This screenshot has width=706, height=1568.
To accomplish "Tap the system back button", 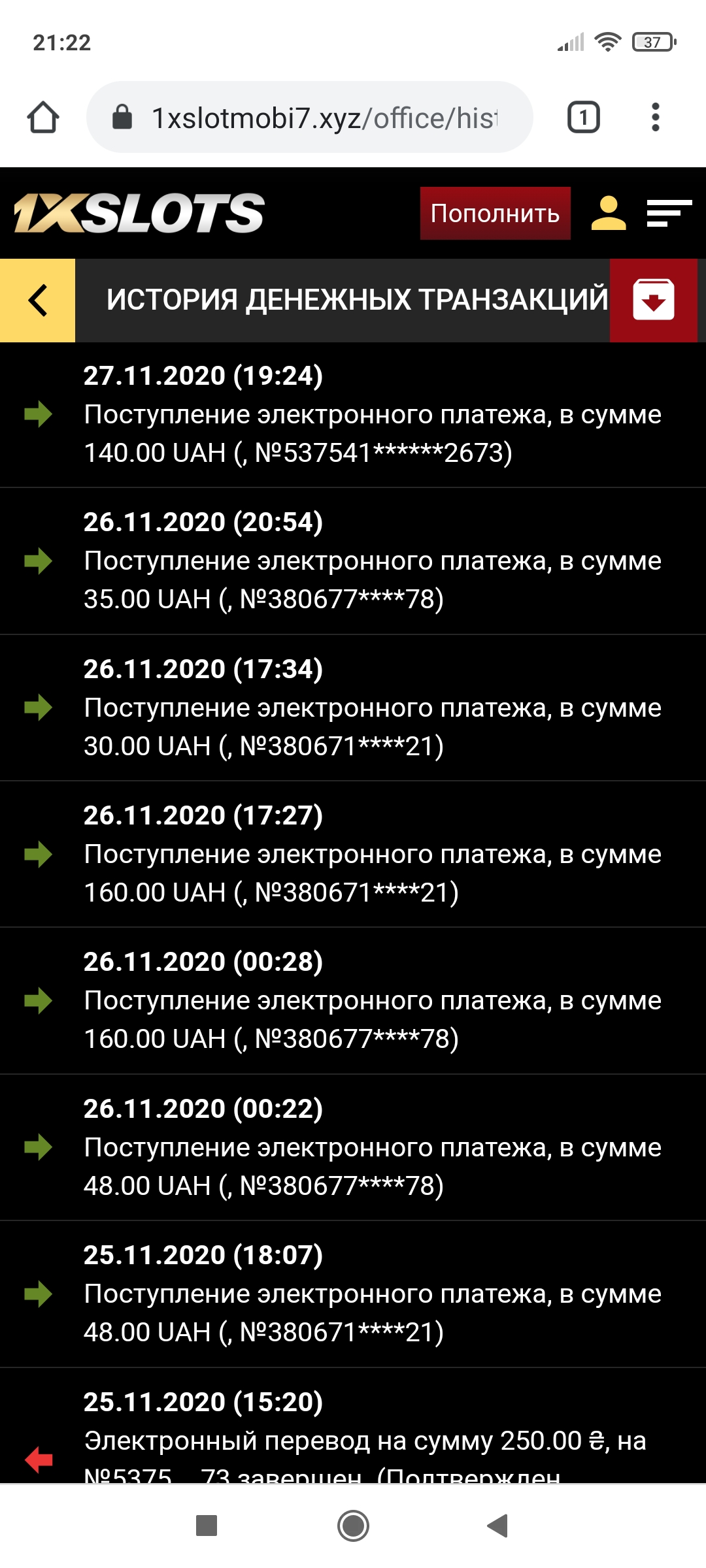I will (x=498, y=1526).
